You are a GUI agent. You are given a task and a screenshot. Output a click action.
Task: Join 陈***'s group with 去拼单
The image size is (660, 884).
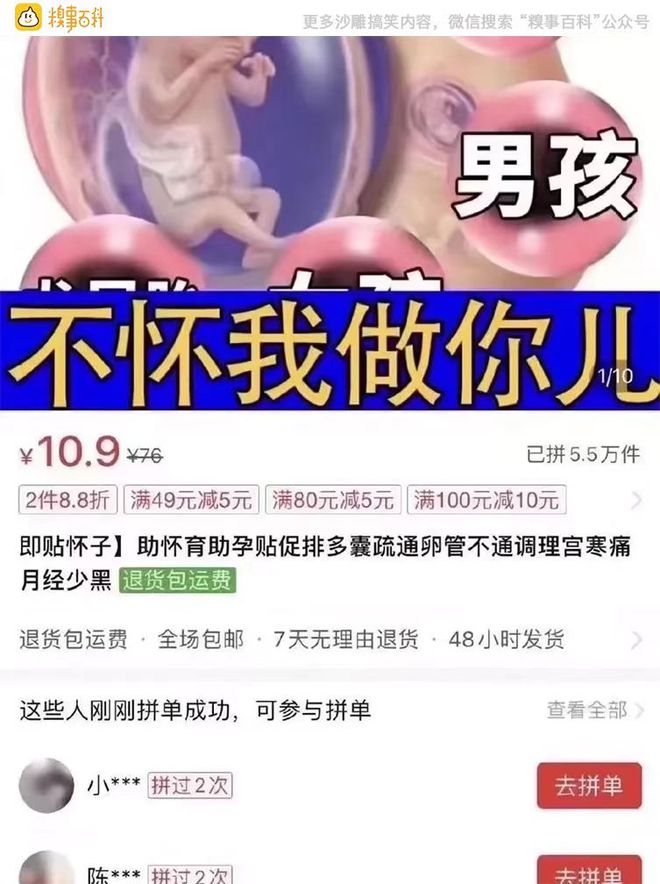pos(588,870)
